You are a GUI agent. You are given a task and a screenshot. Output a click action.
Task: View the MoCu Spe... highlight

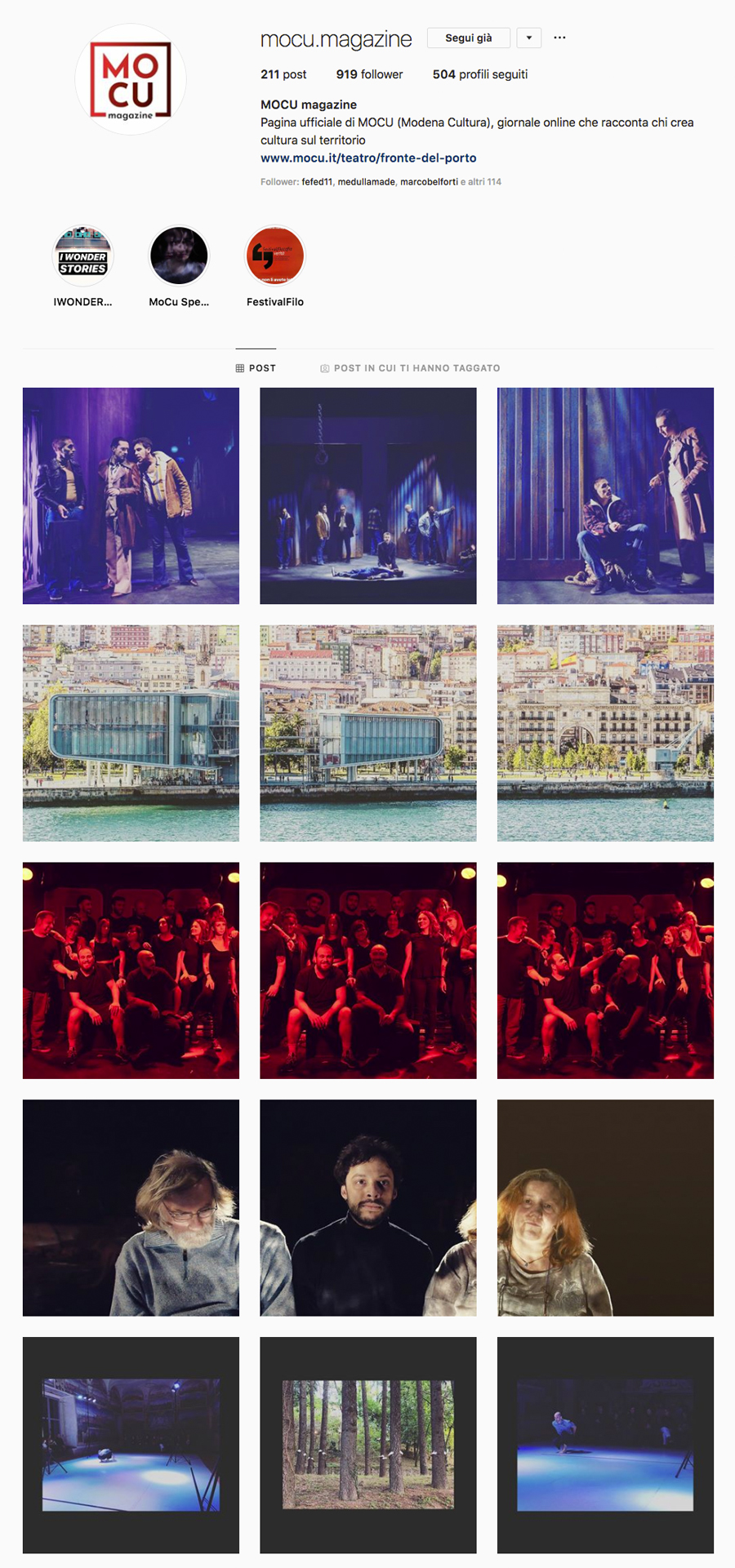(x=179, y=256)
